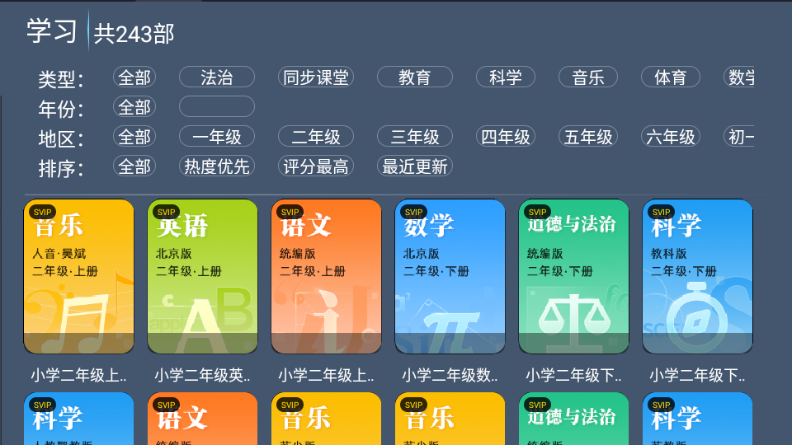792x445 pixels.
Task: Open the 语文 统编版 二年级上册 course
Action: (x=326, y=277)
